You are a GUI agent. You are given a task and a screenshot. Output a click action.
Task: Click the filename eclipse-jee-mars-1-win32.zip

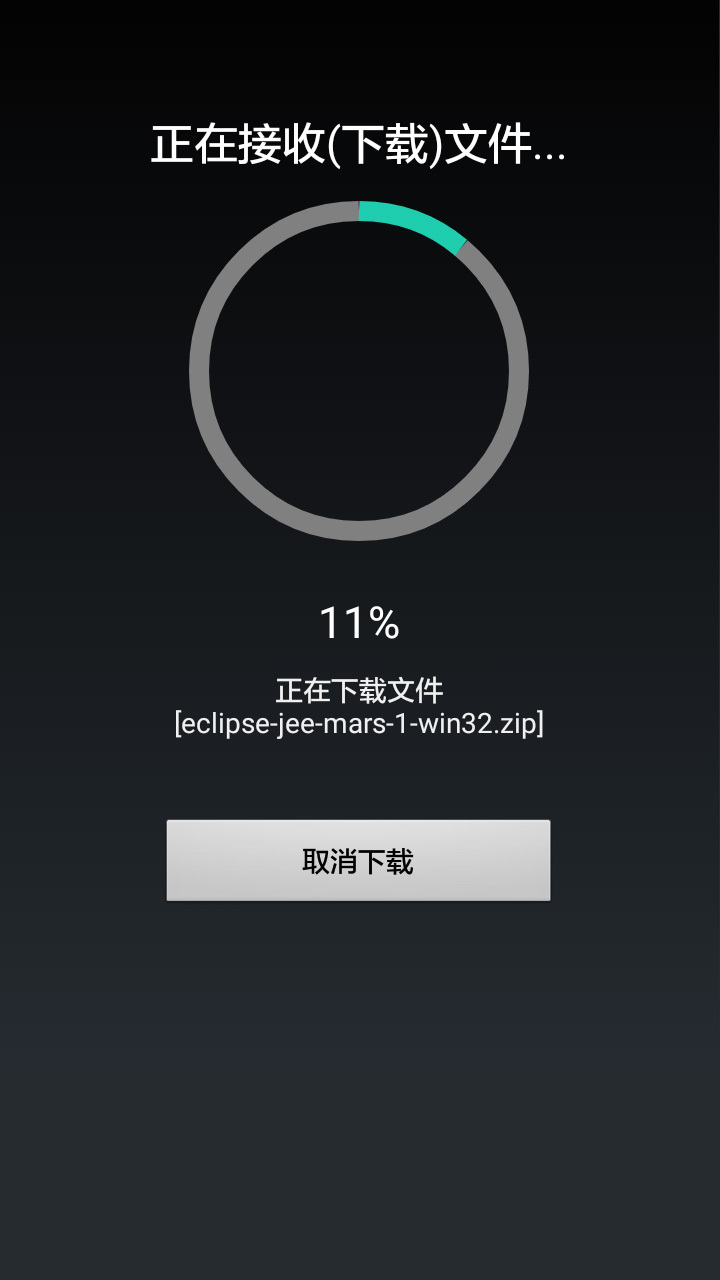[x=358, y=722]
